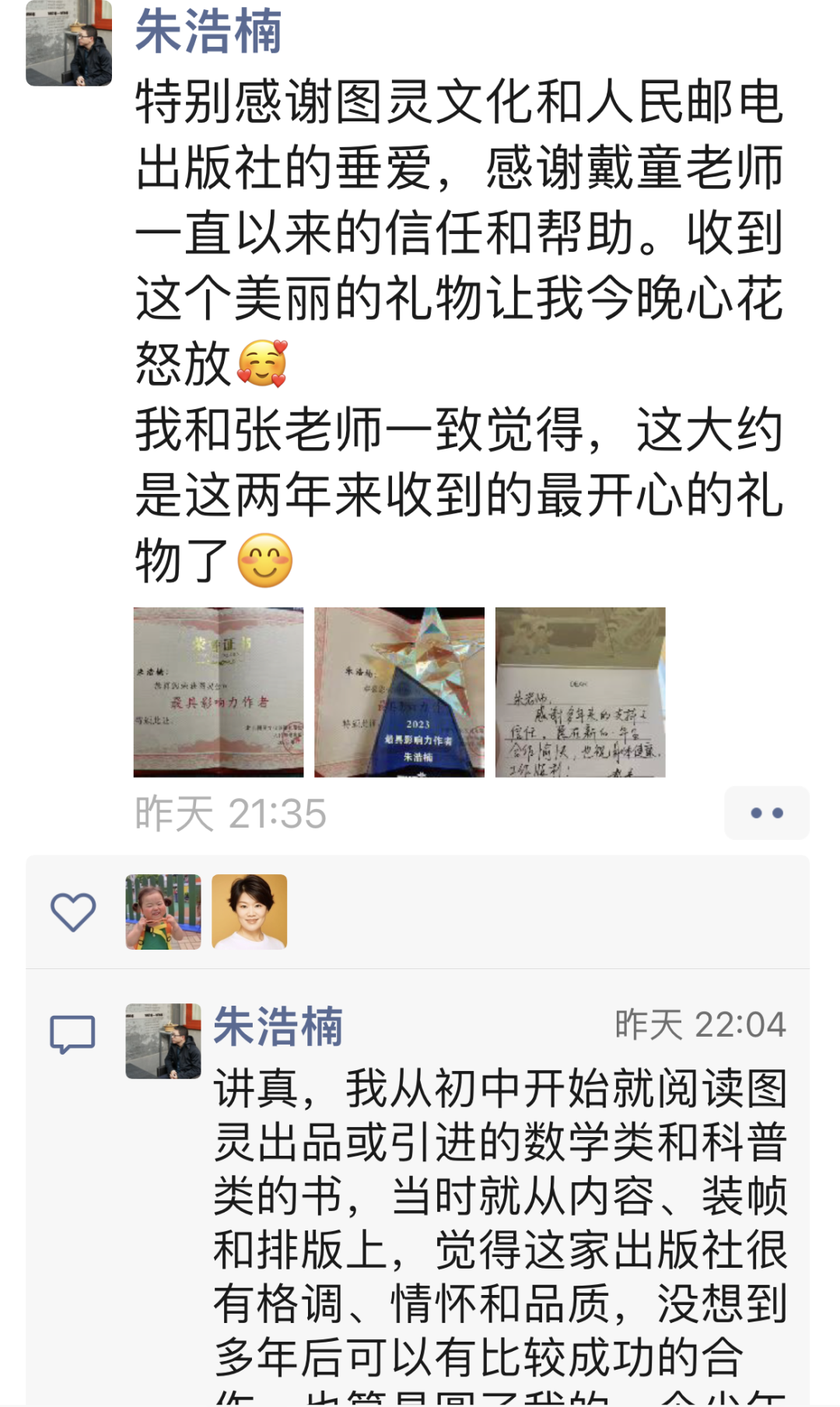Open the honor certificate photo
Image resolution: width=840 pixels, height=1407 pixels.
pos(219,692)
